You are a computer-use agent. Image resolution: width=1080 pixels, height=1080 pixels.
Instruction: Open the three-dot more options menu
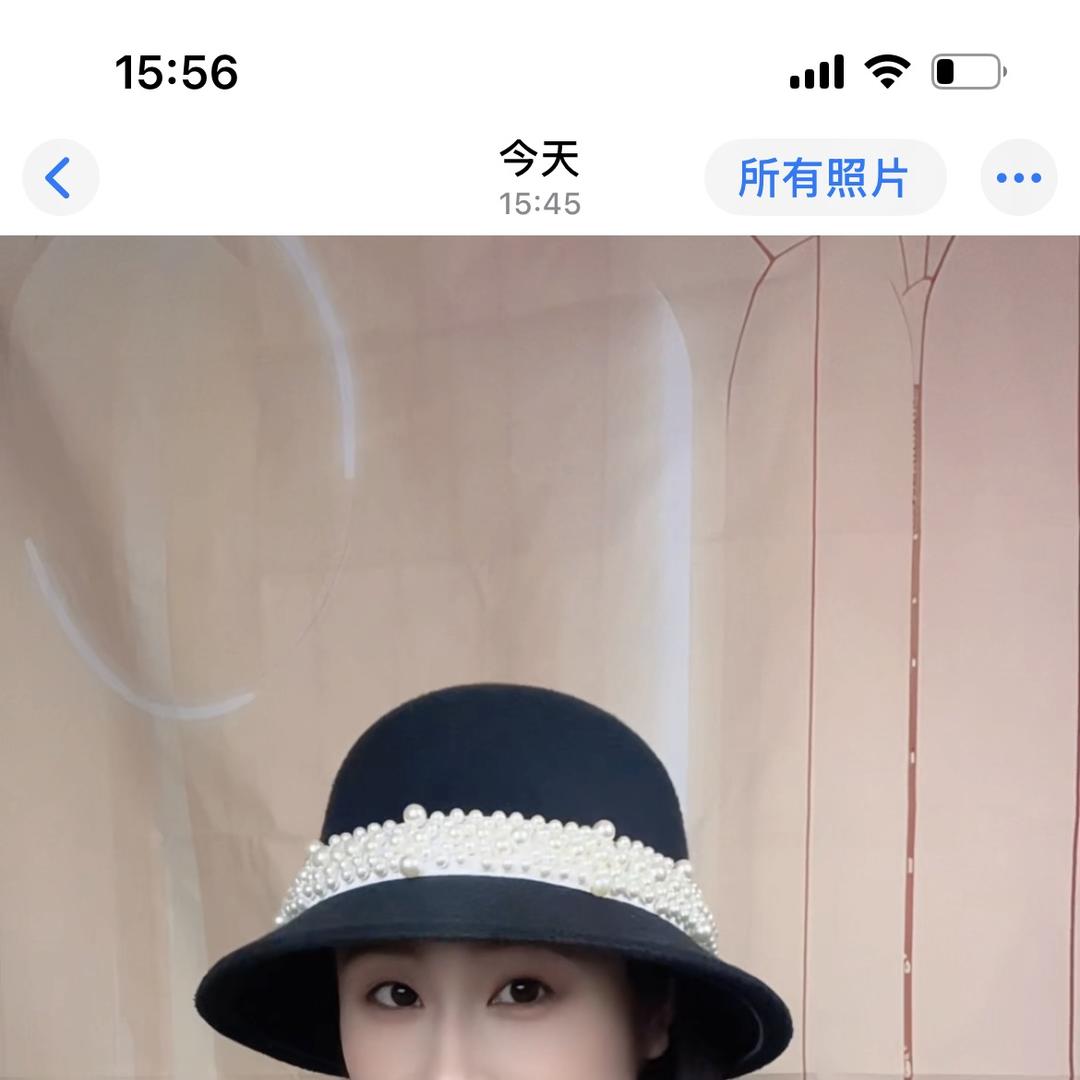pyautogui.click(x=1018, y=178)
